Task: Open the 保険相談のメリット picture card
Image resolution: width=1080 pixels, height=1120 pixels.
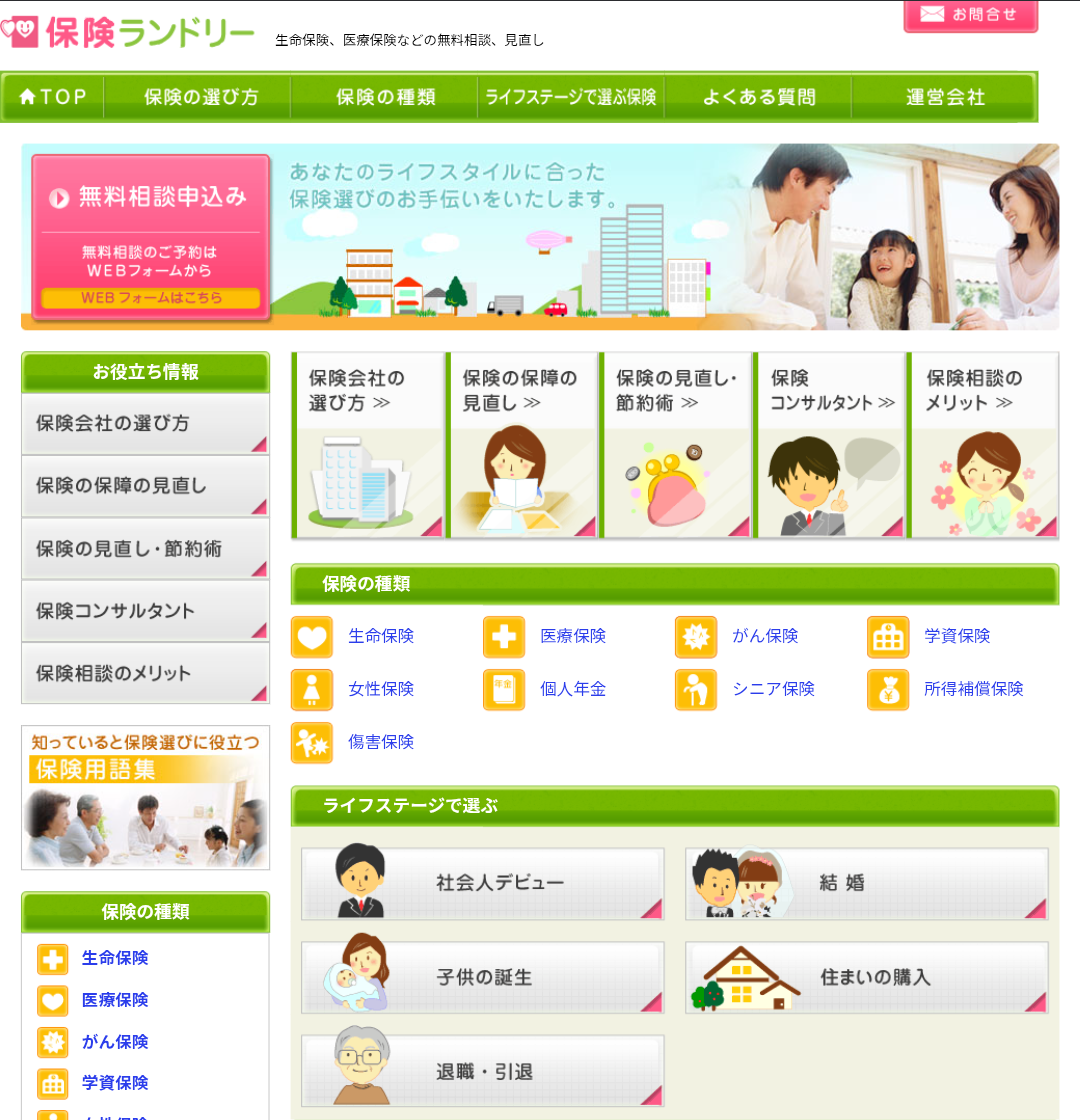Action: tap(984, 445)
